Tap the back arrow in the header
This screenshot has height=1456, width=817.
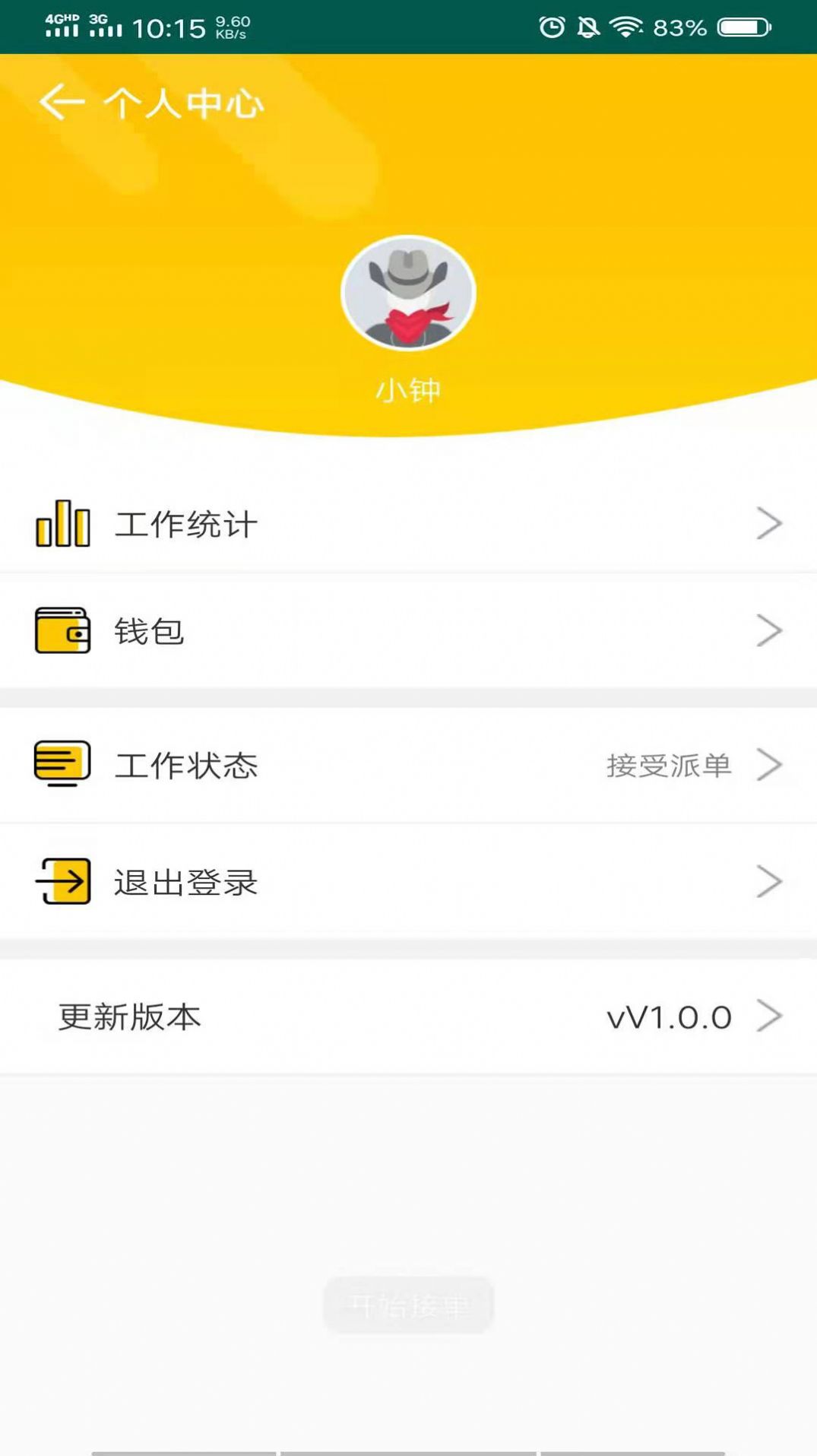click(x=60, y=101)
